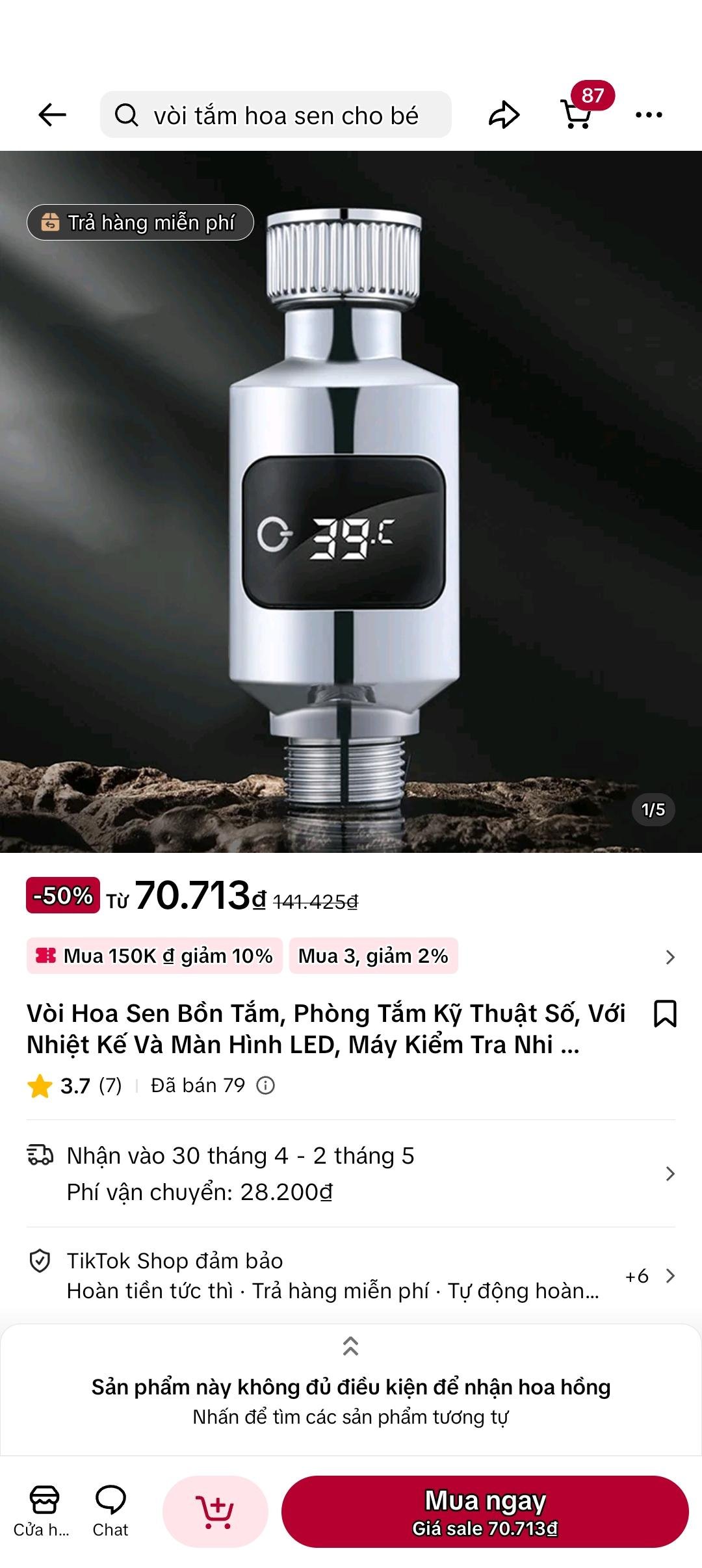The height and width of the screenshot is (1568, 702).
Task: Open the TikTok Shop đảm bảo guarantees row
Action: coord(351,1275)
